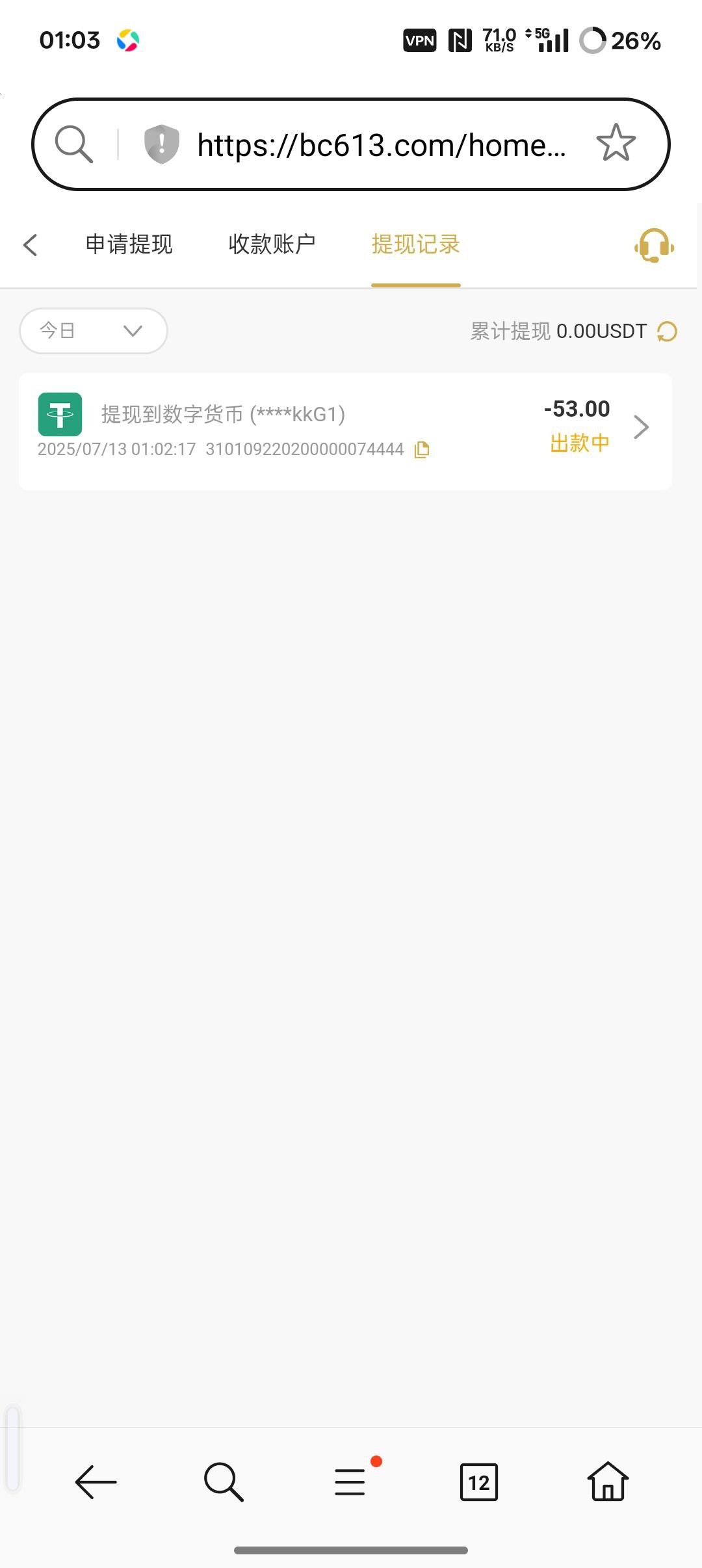Screen dimensions: 702x1568
Task: Tap the search icon in the address bar
Action: pyautogui.click(x=73, y=144)
